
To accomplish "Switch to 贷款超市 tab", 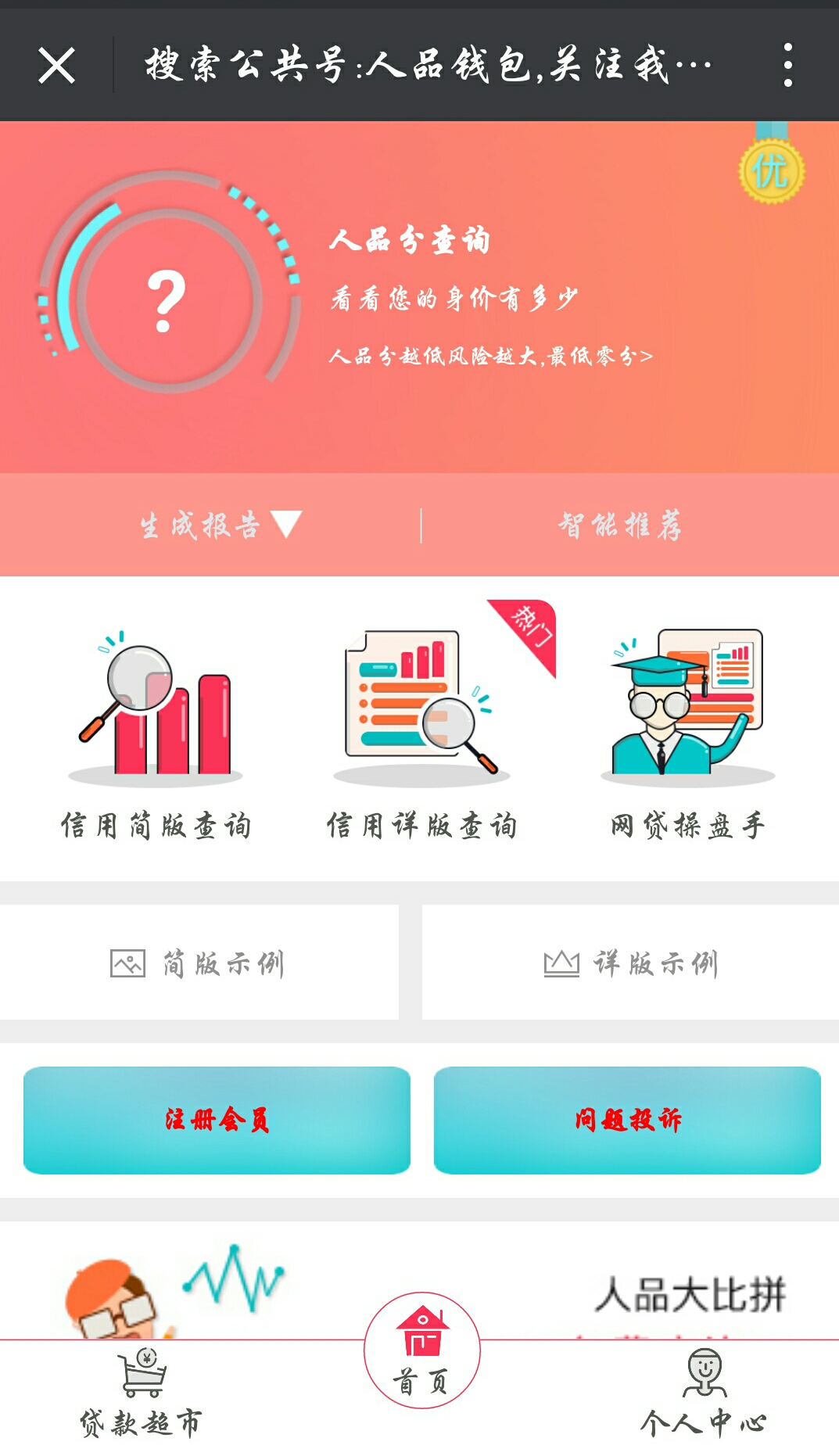I will [141, 1396].
